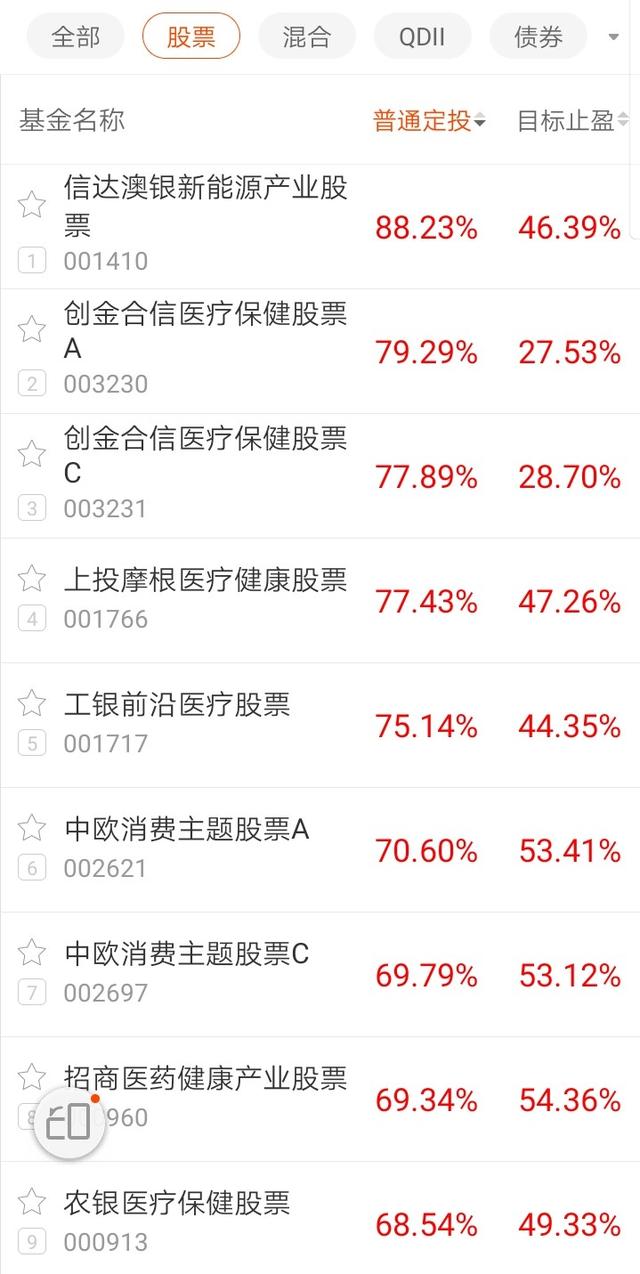The image size is (640, 1274).
Task: Switch to the QDII chip
Action: (422, 38)
